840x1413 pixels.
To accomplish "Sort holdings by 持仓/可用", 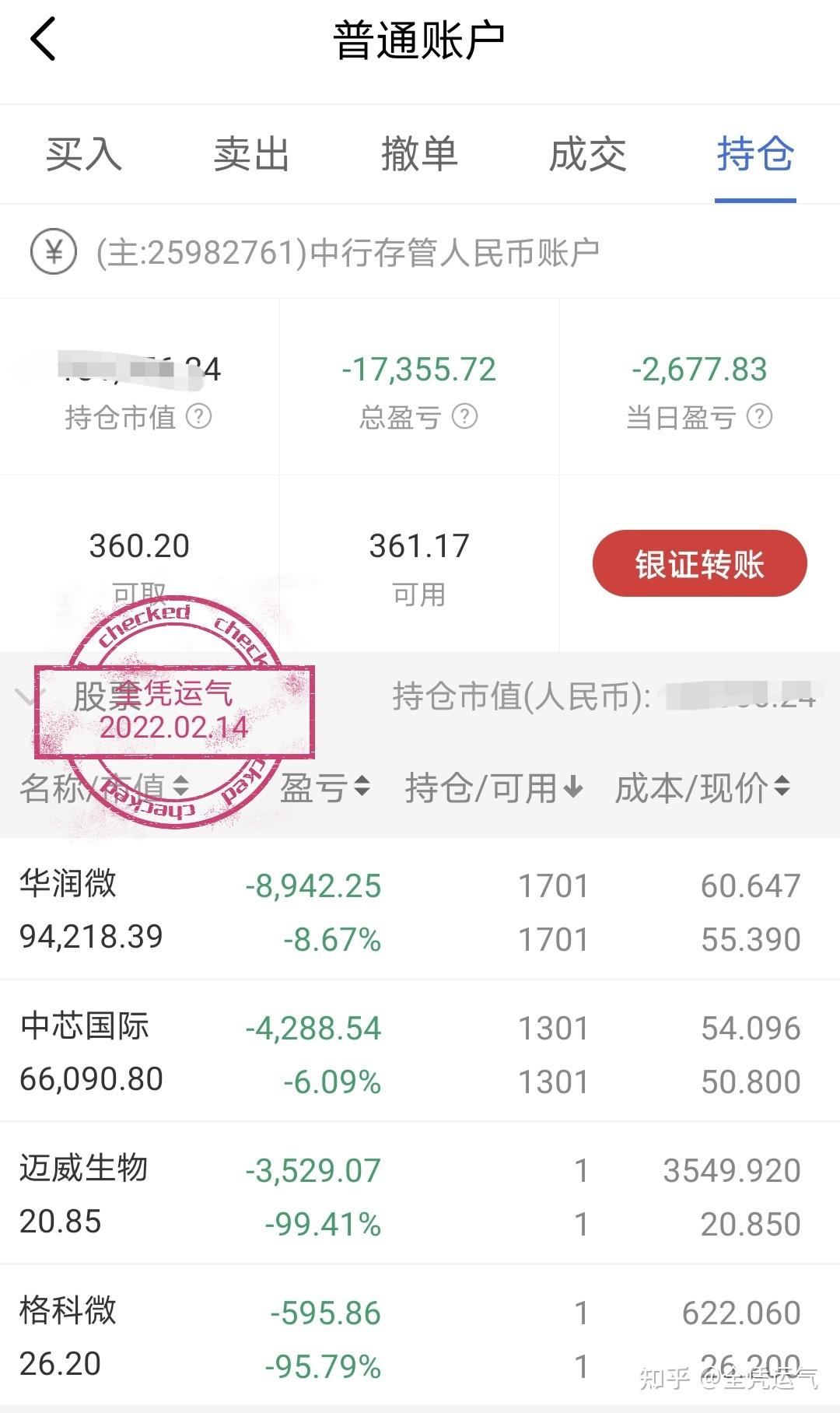I will [x=494, y=787].
